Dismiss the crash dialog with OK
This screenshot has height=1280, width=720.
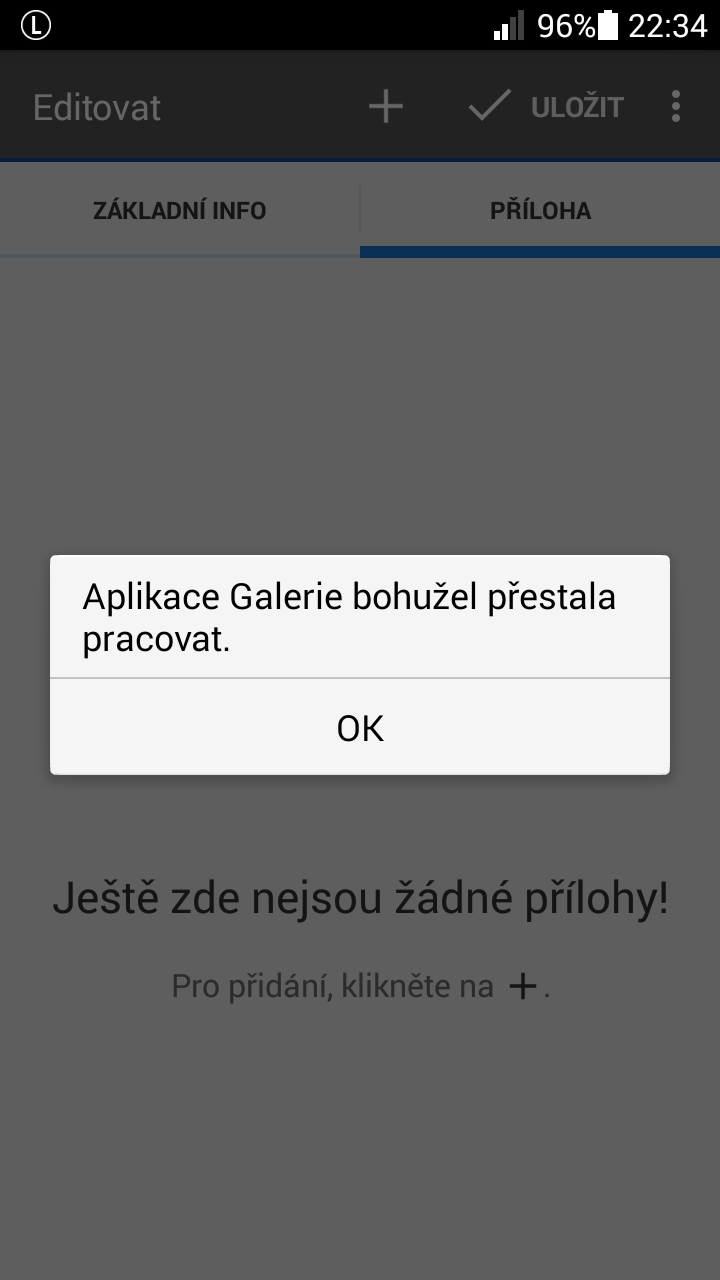point(360,728)
